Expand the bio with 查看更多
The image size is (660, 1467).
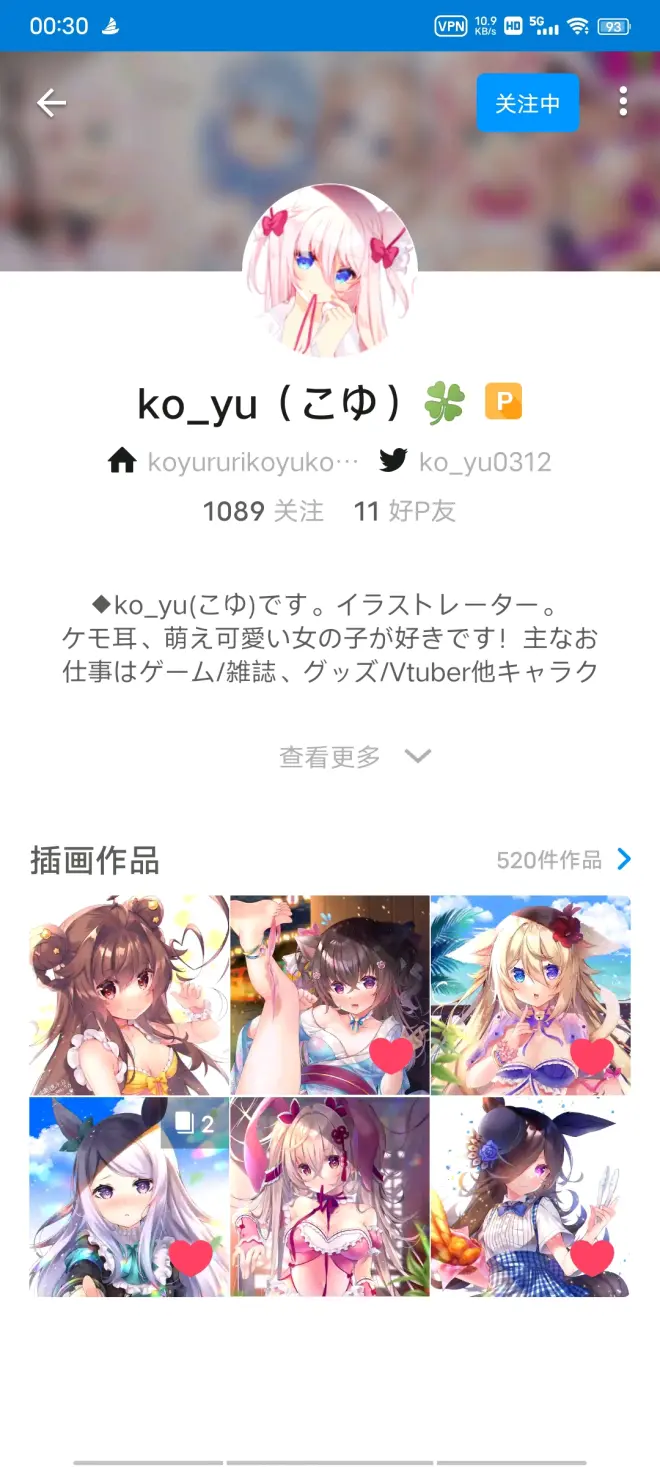pos(354,757)
